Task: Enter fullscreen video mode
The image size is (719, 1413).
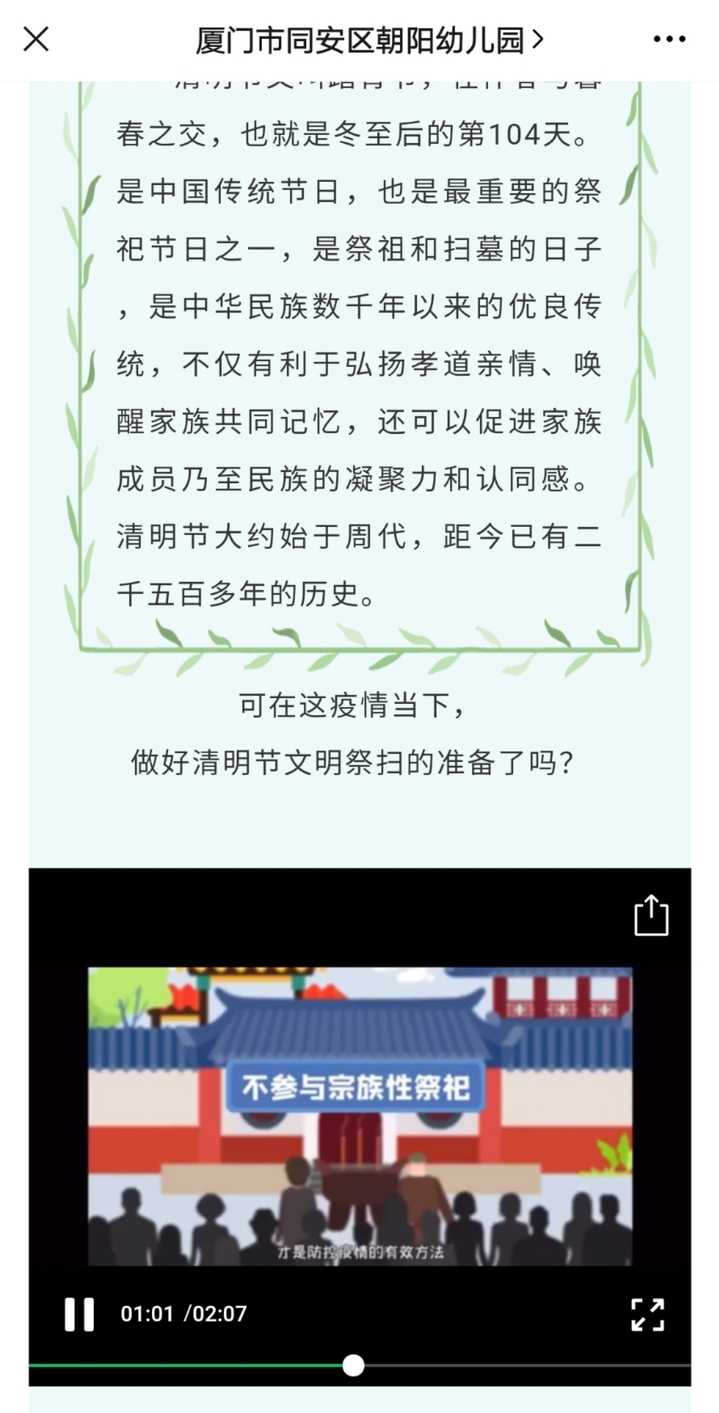Action: [x=648, y=1314]
